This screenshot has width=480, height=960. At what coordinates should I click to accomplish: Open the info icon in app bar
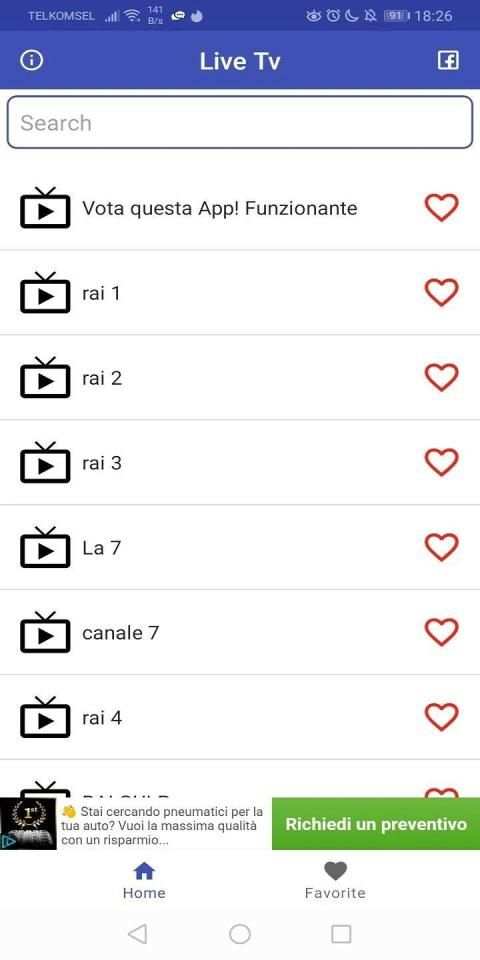coord(32,60)
